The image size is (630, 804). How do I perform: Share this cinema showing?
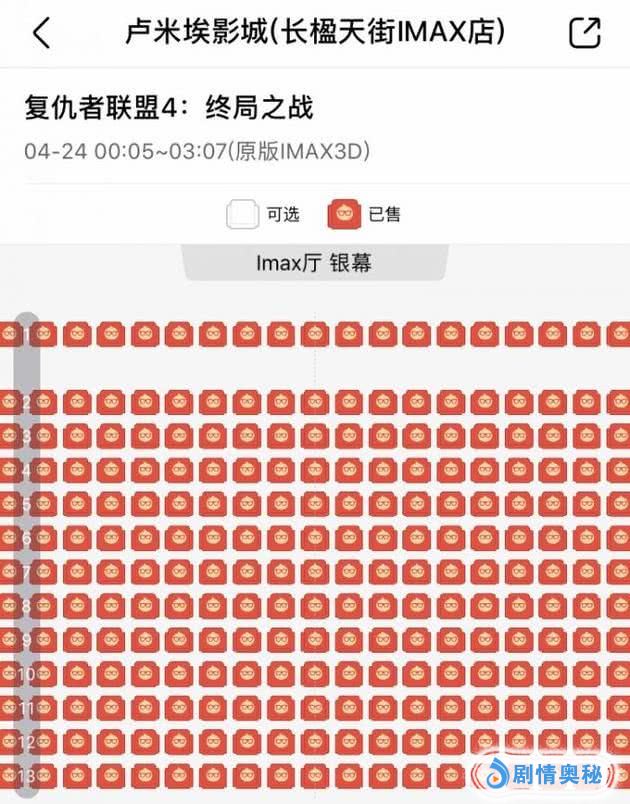585,33
